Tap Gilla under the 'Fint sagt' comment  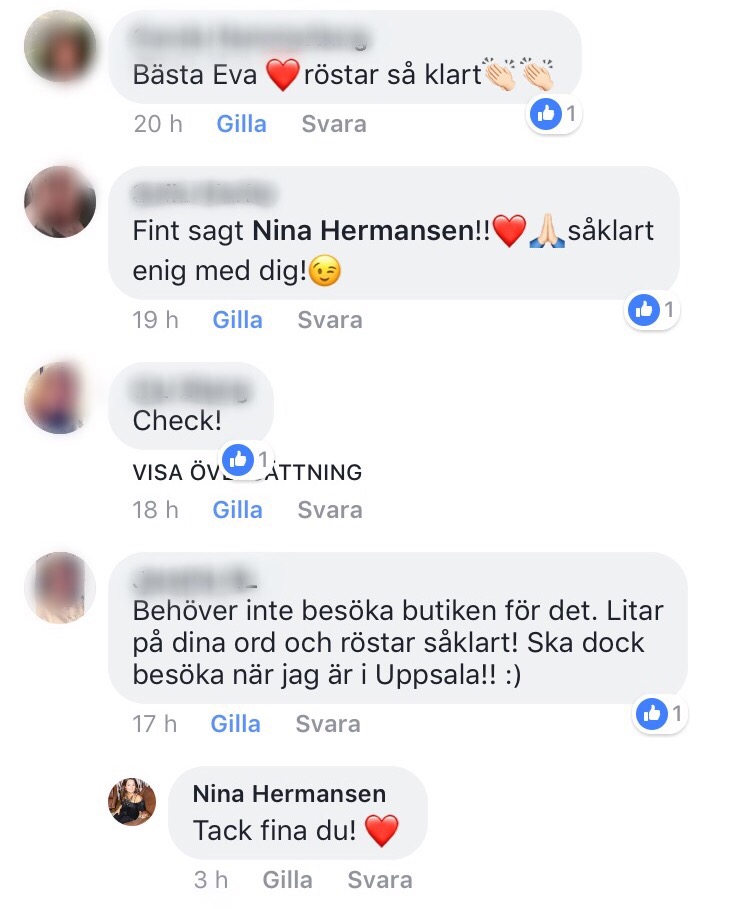237,320
